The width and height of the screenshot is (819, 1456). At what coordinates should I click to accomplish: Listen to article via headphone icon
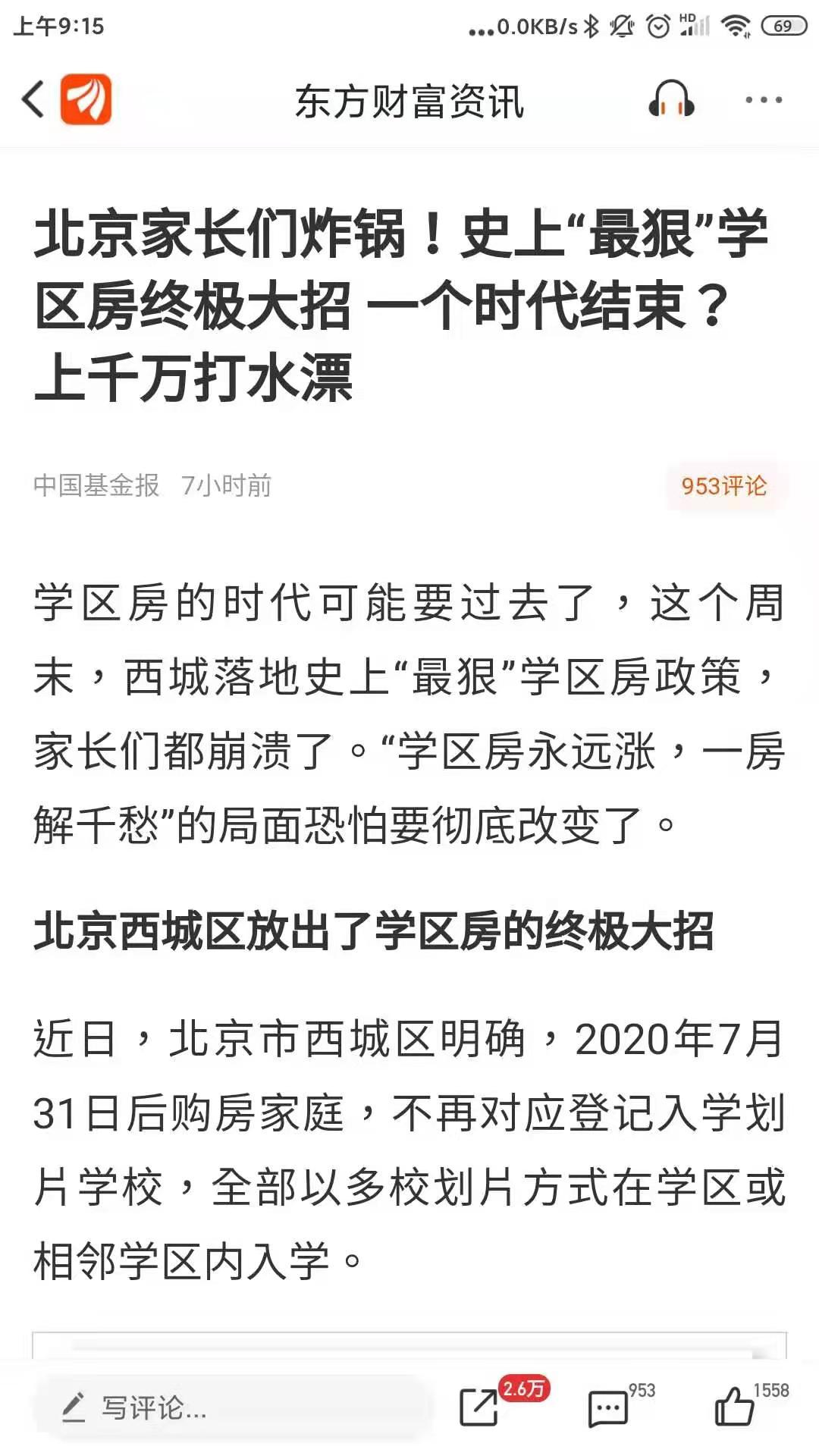671,99
